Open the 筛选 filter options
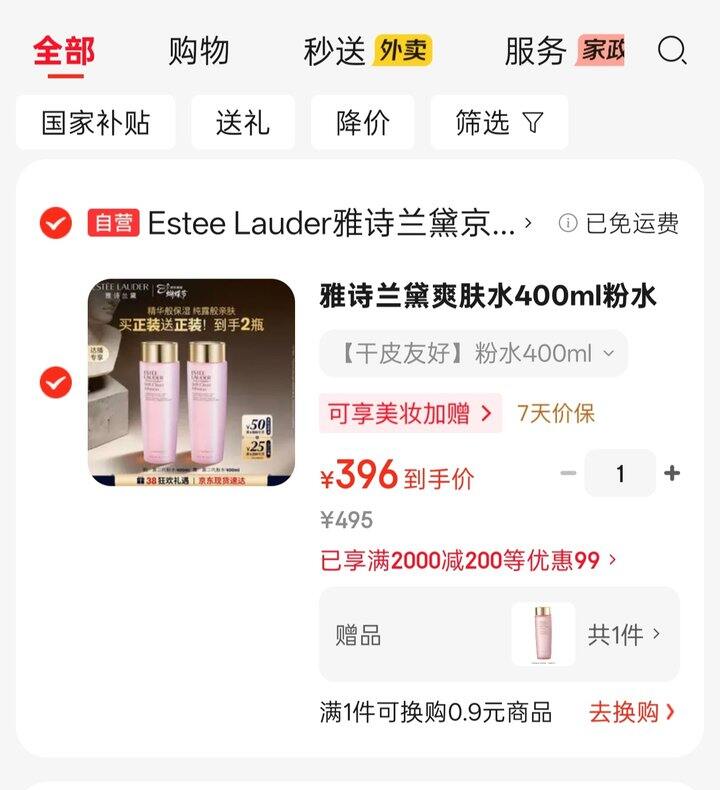 click(499, 123)
